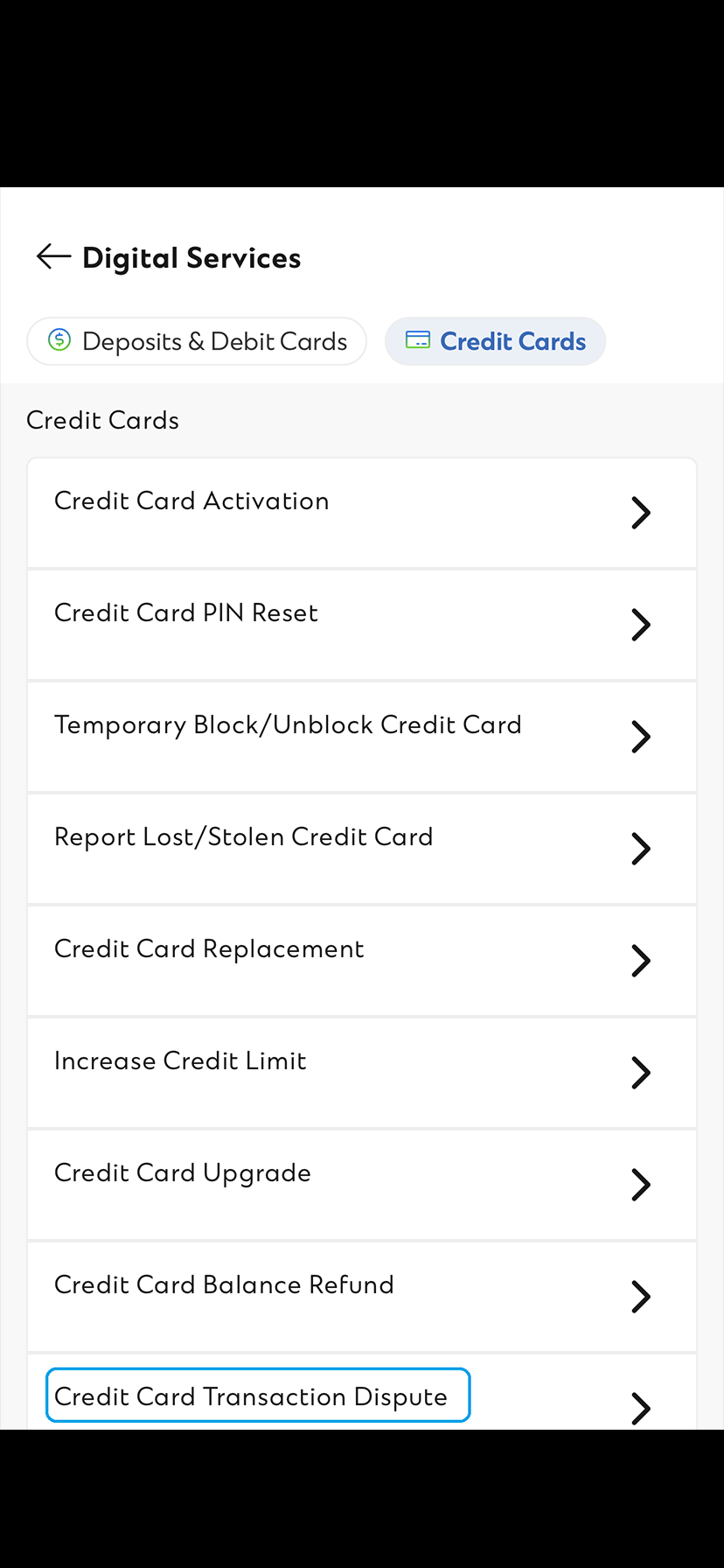Image resolution: width=724 pixels, height=1568 pixels.
Task: Click the dollar sign icon beside Deposits
Action: click(59, 341)
